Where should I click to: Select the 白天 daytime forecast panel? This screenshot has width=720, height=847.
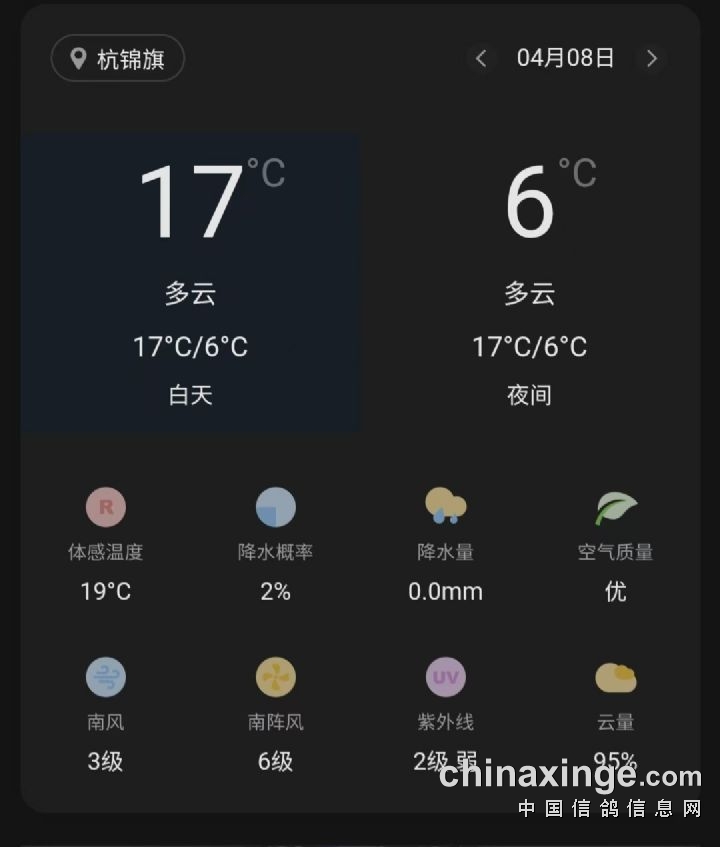(190, 284)
